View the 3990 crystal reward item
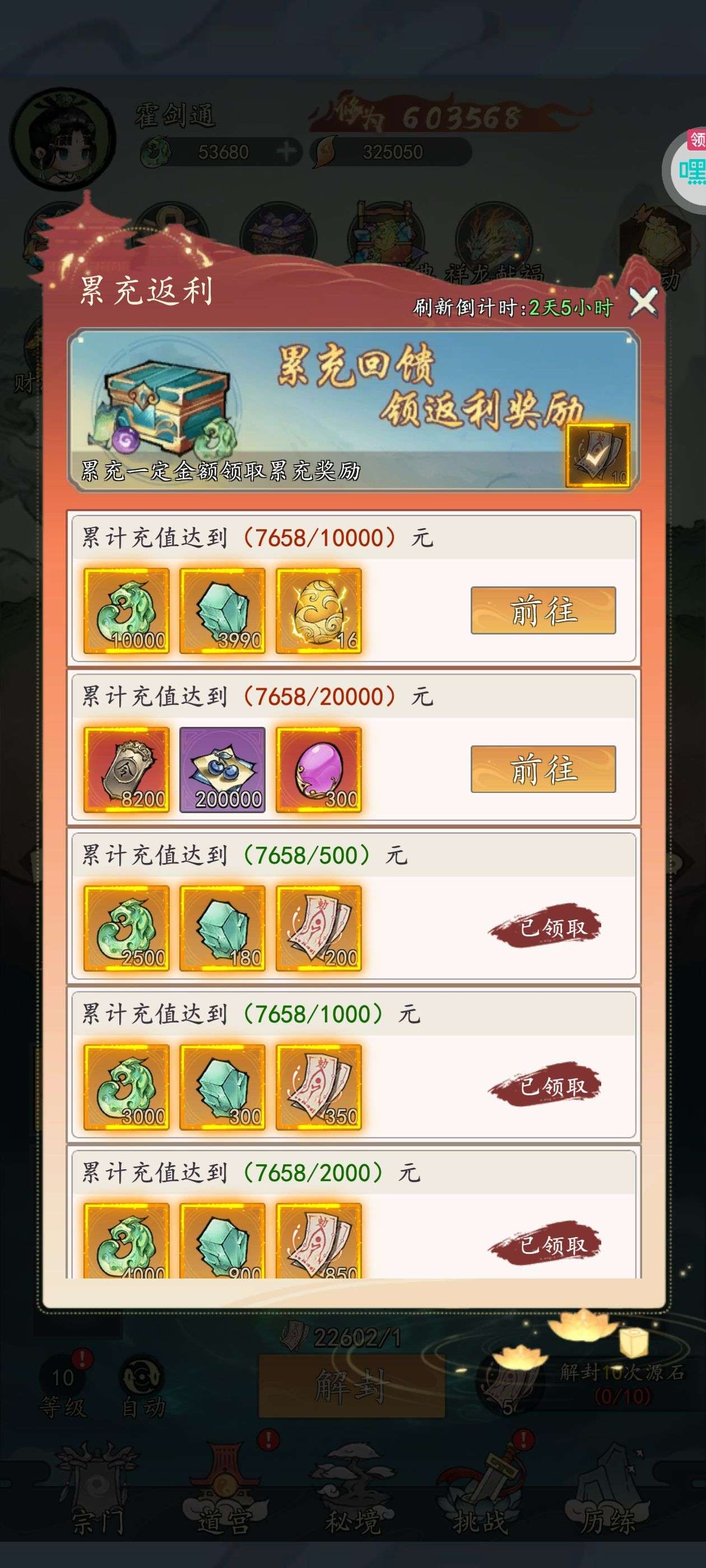 tap(222, 611)
